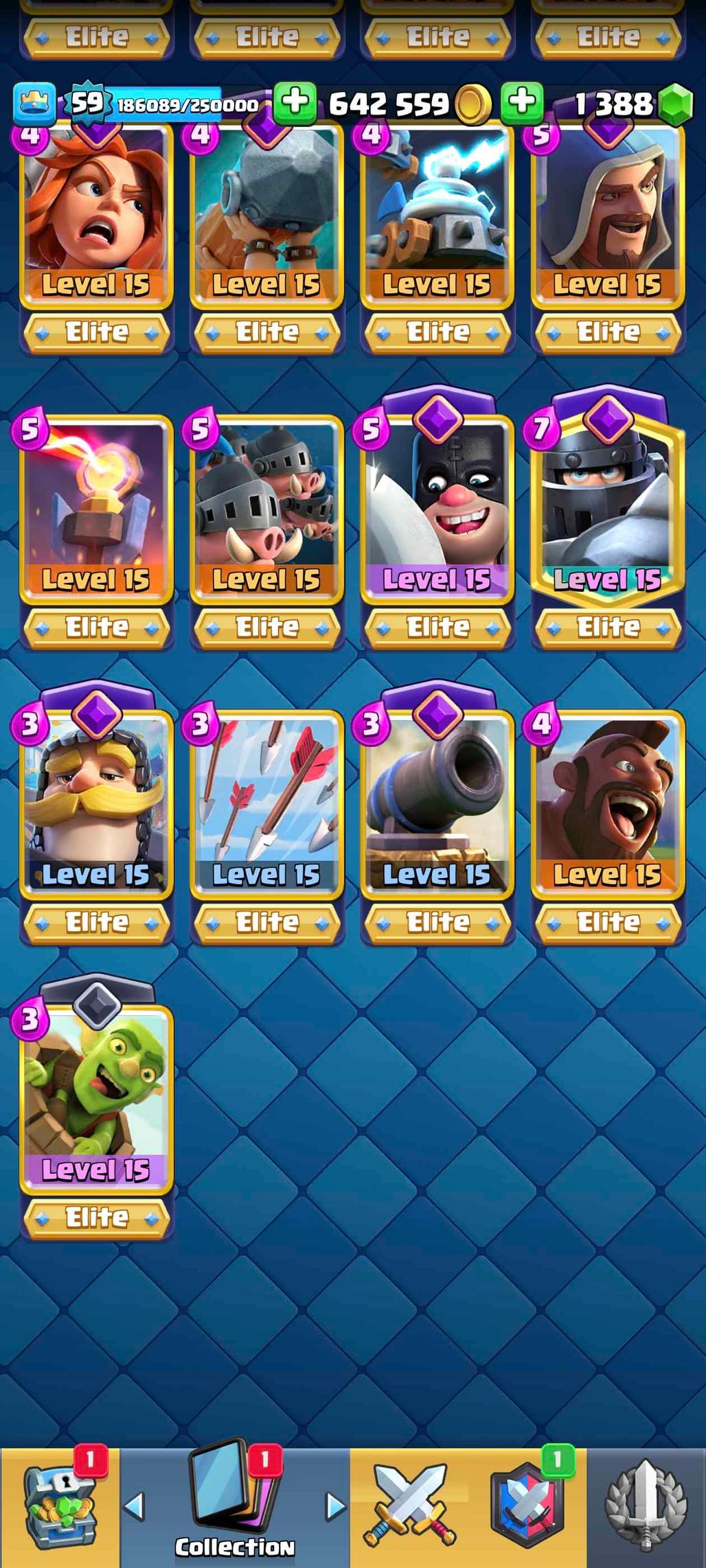Open the King level crown icon
The image size is (706, 1568).
(34, 103)
